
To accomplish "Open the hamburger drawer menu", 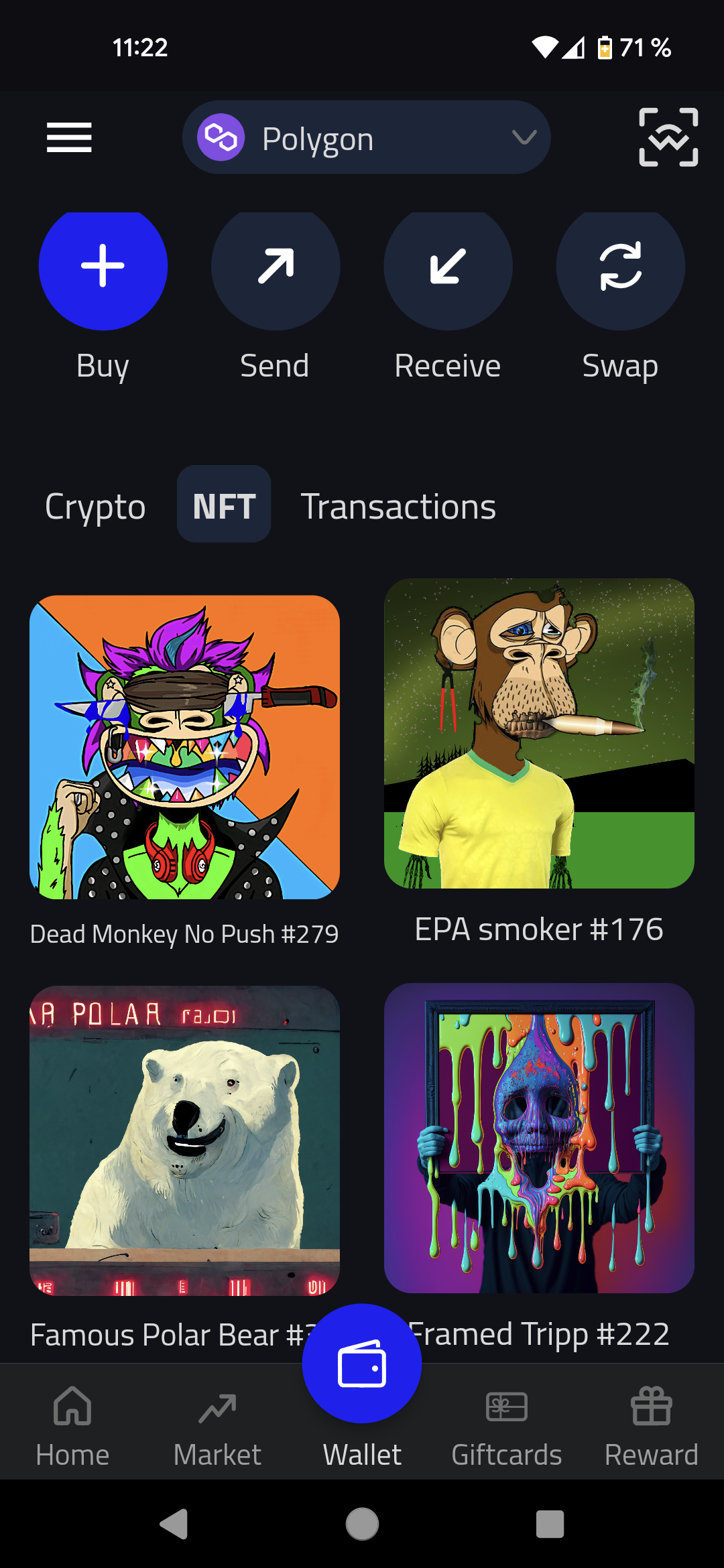I will (x=69, y=137).
